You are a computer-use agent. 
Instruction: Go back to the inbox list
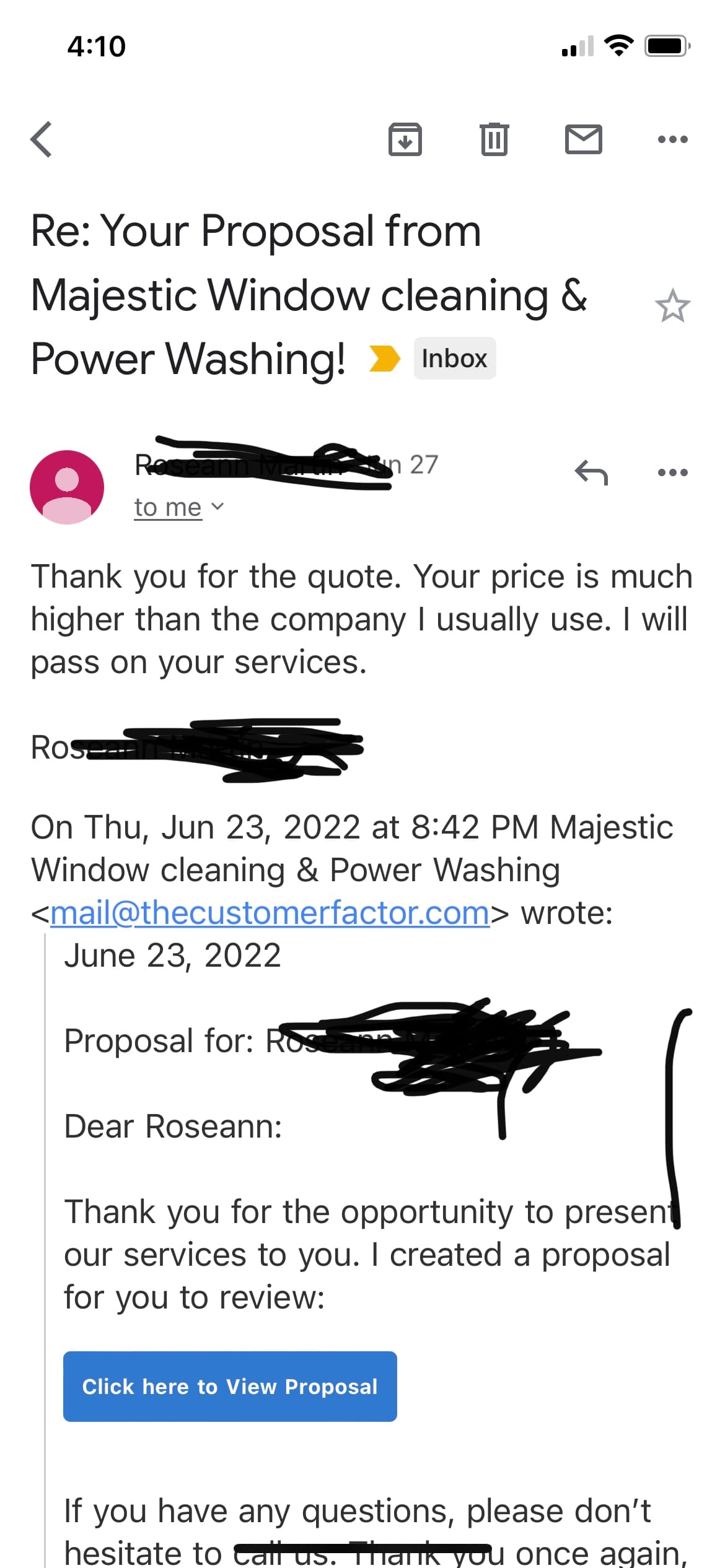[x=42, y=139]
